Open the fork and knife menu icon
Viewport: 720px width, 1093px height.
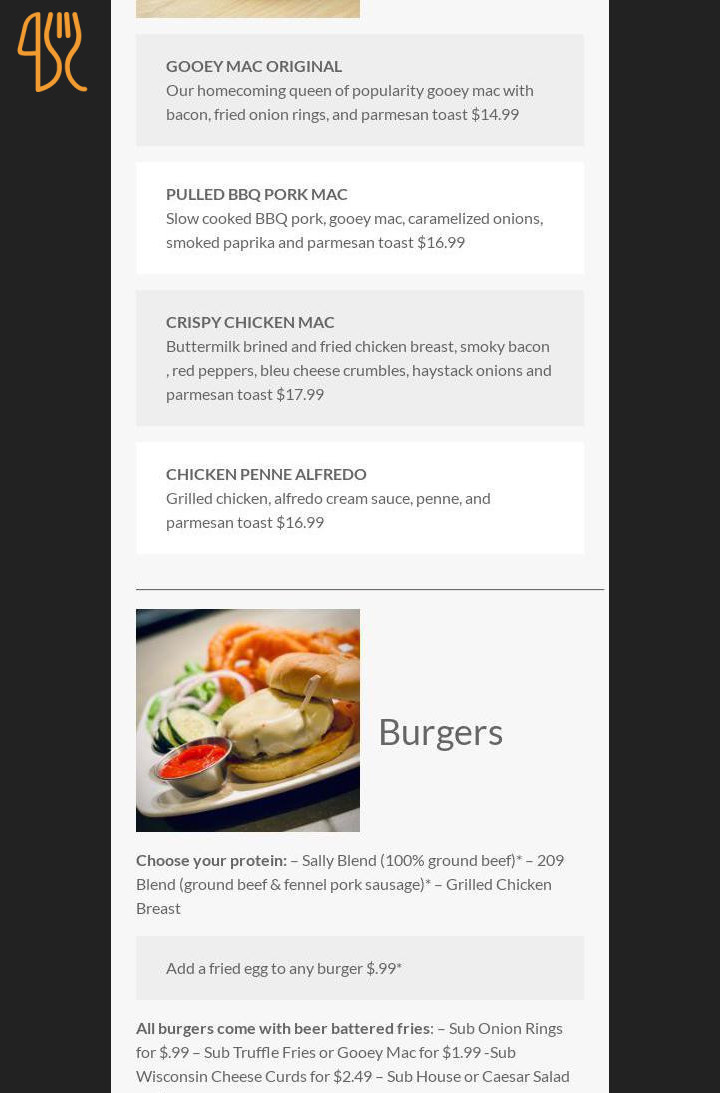[52, 52]
